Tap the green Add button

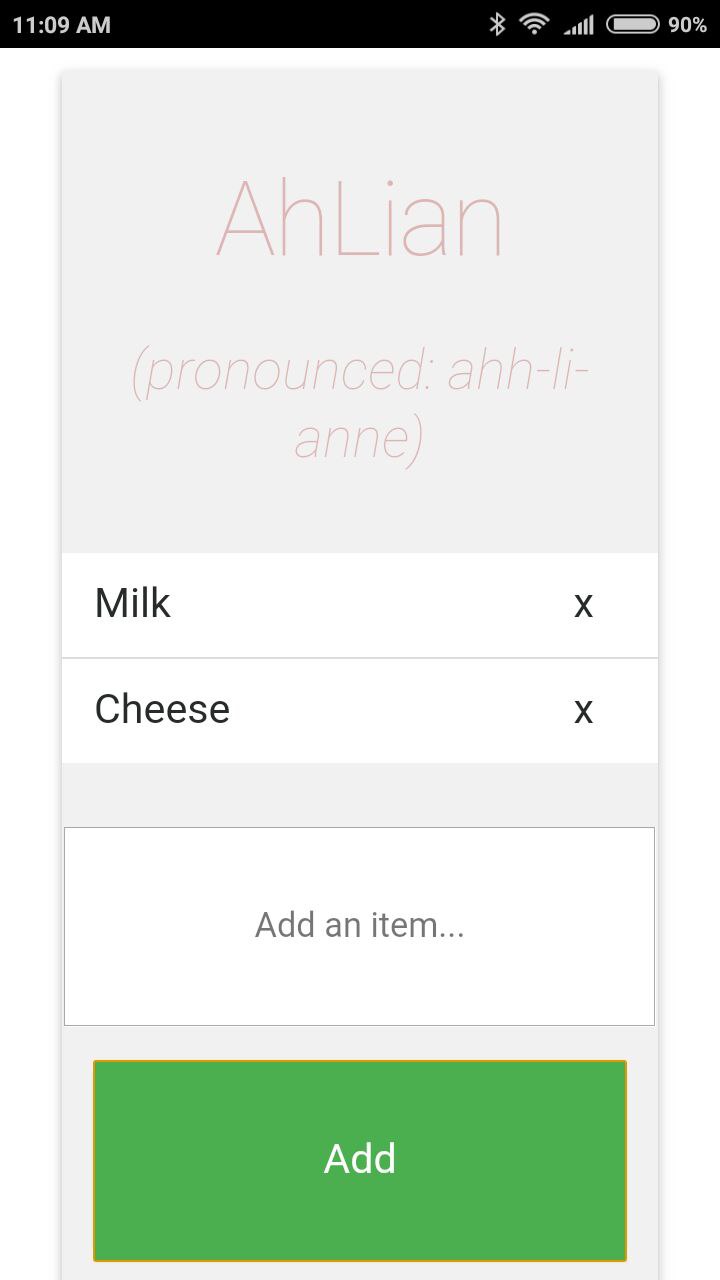(x=359, y=1160)
